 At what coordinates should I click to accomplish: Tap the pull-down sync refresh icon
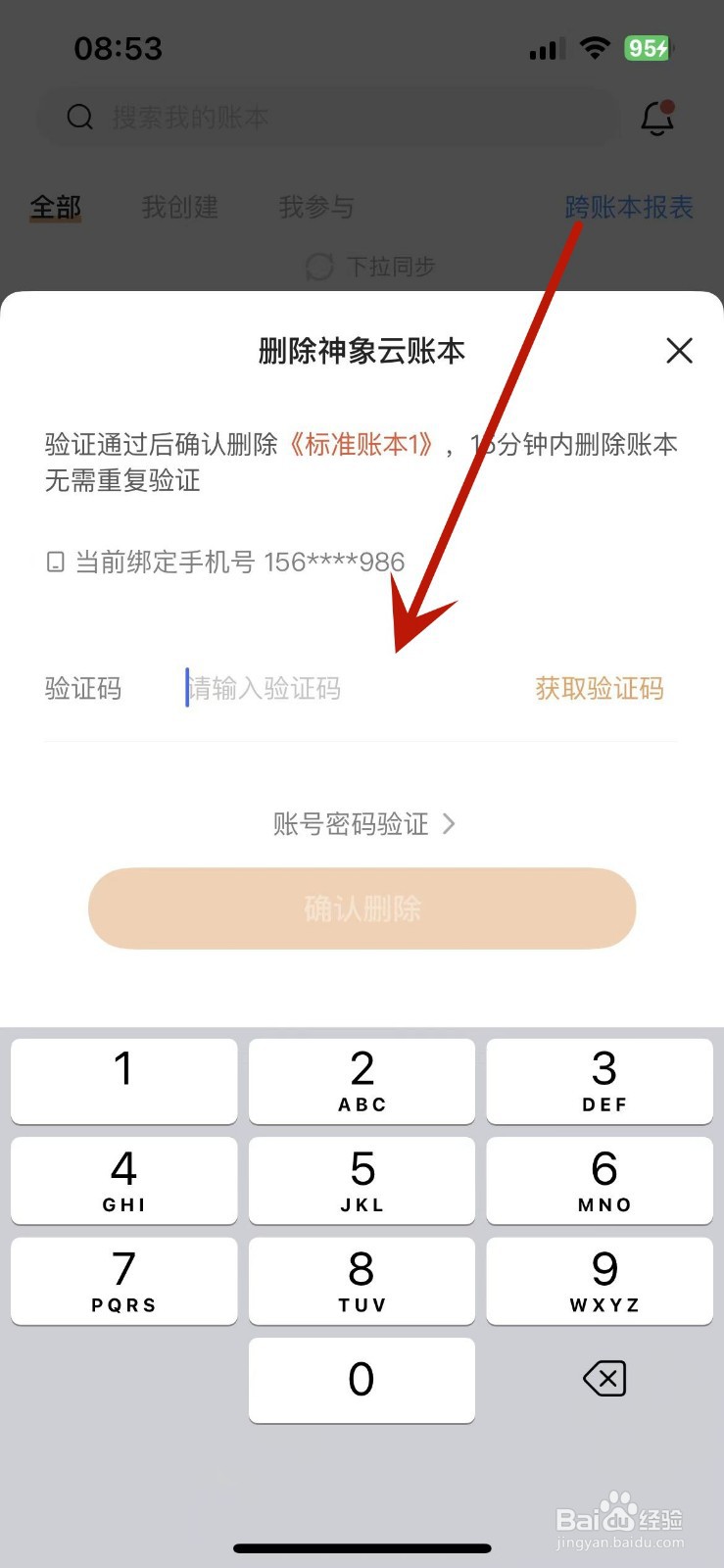[x=317, y=266]
